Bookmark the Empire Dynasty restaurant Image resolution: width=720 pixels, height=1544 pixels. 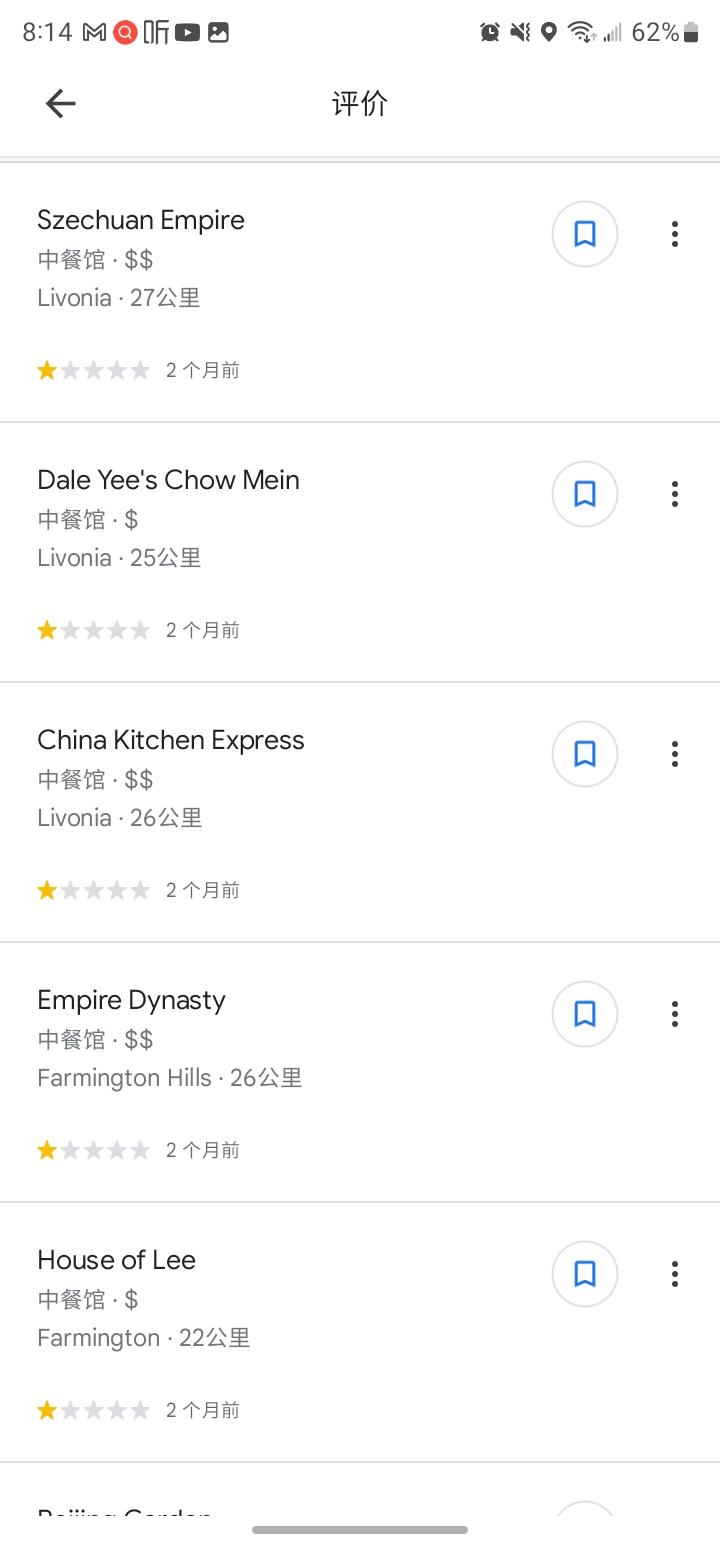click(x=585, y=1014)
